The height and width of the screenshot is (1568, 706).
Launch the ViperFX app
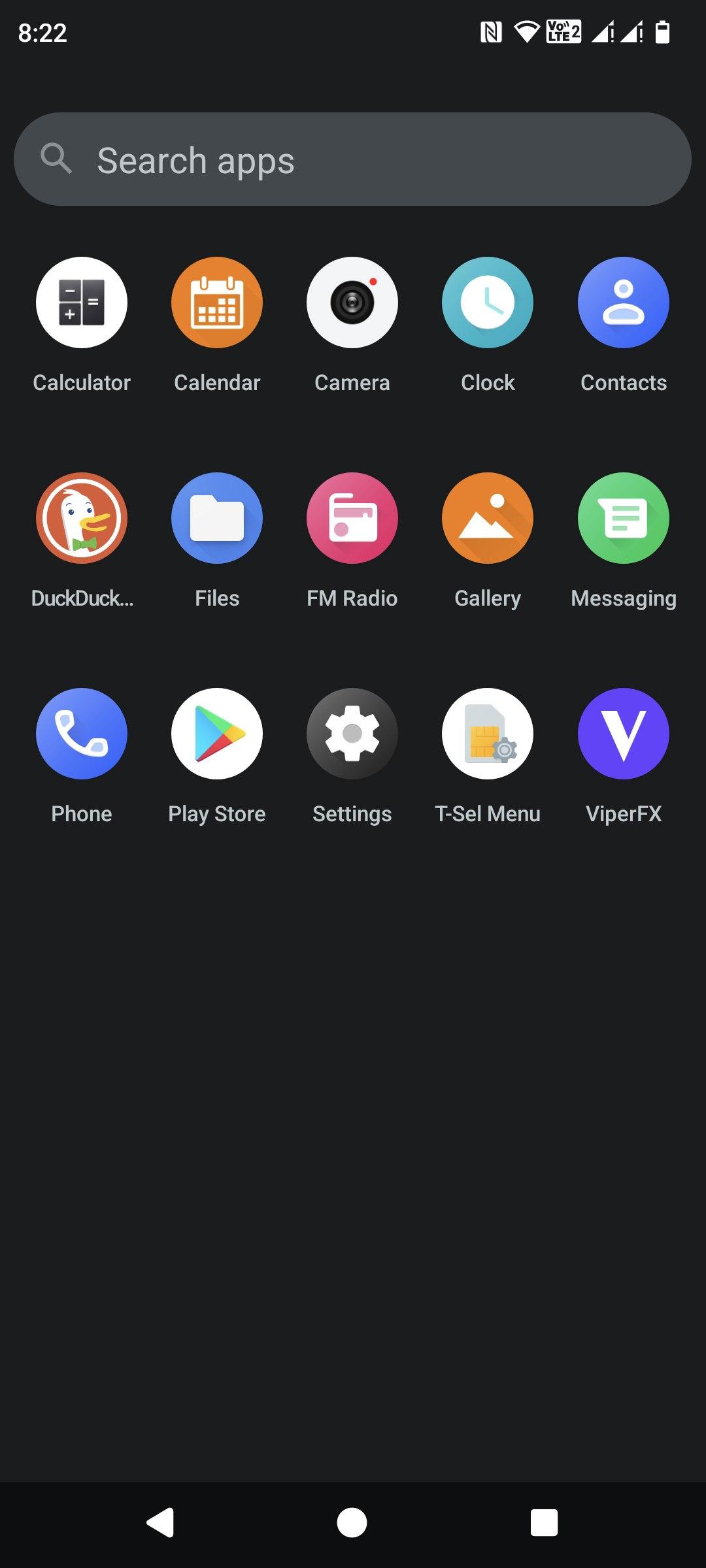pyautogui.click(x=624, y=734)
